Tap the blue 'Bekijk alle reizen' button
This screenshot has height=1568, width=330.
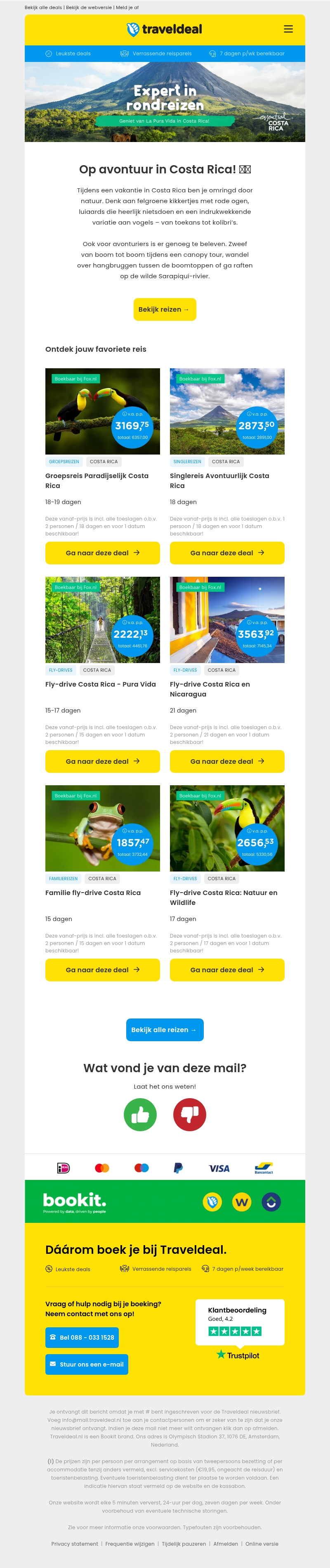[164, 1030]
